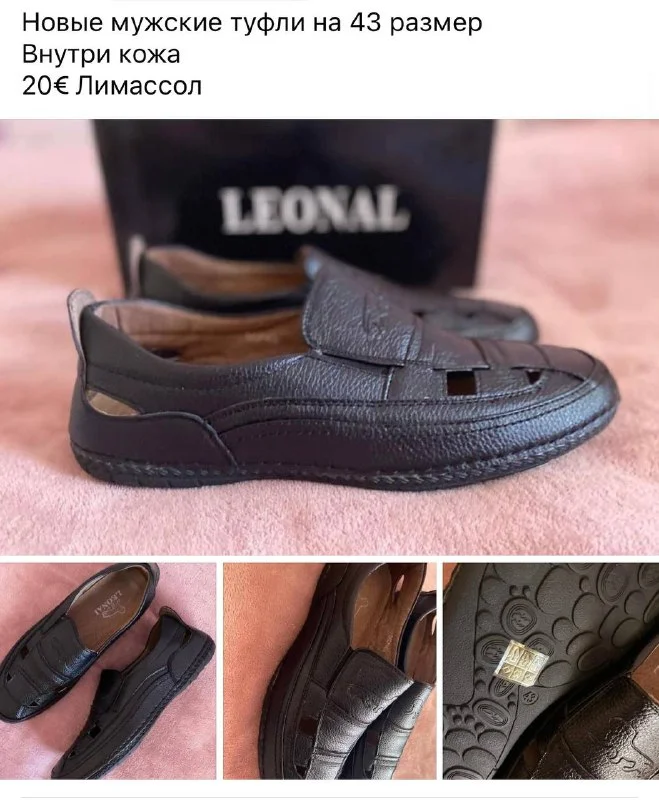
Task: Open the large photo with the LEONAL box
Action: click(x=330, y=336)
